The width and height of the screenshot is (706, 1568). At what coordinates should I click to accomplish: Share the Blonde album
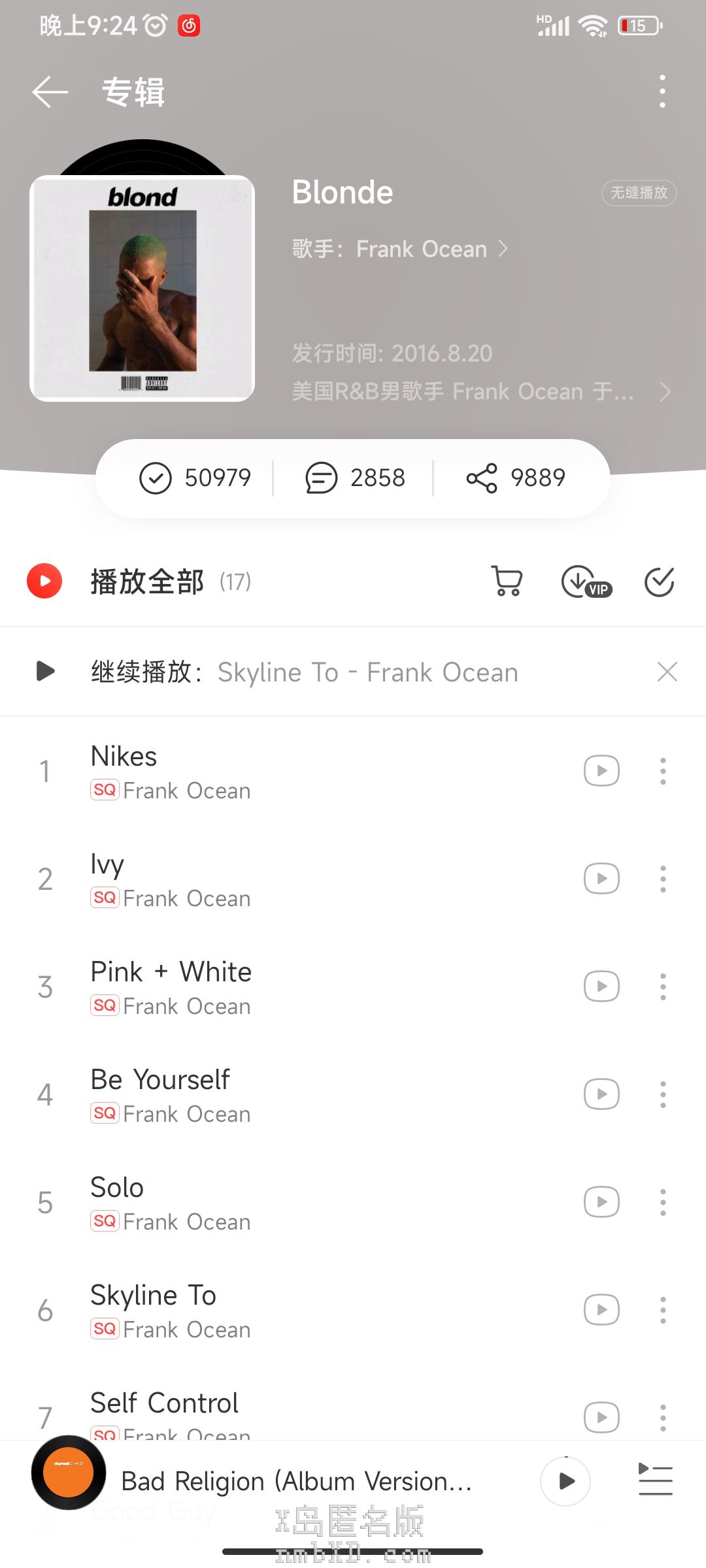[x=515, y=478]
